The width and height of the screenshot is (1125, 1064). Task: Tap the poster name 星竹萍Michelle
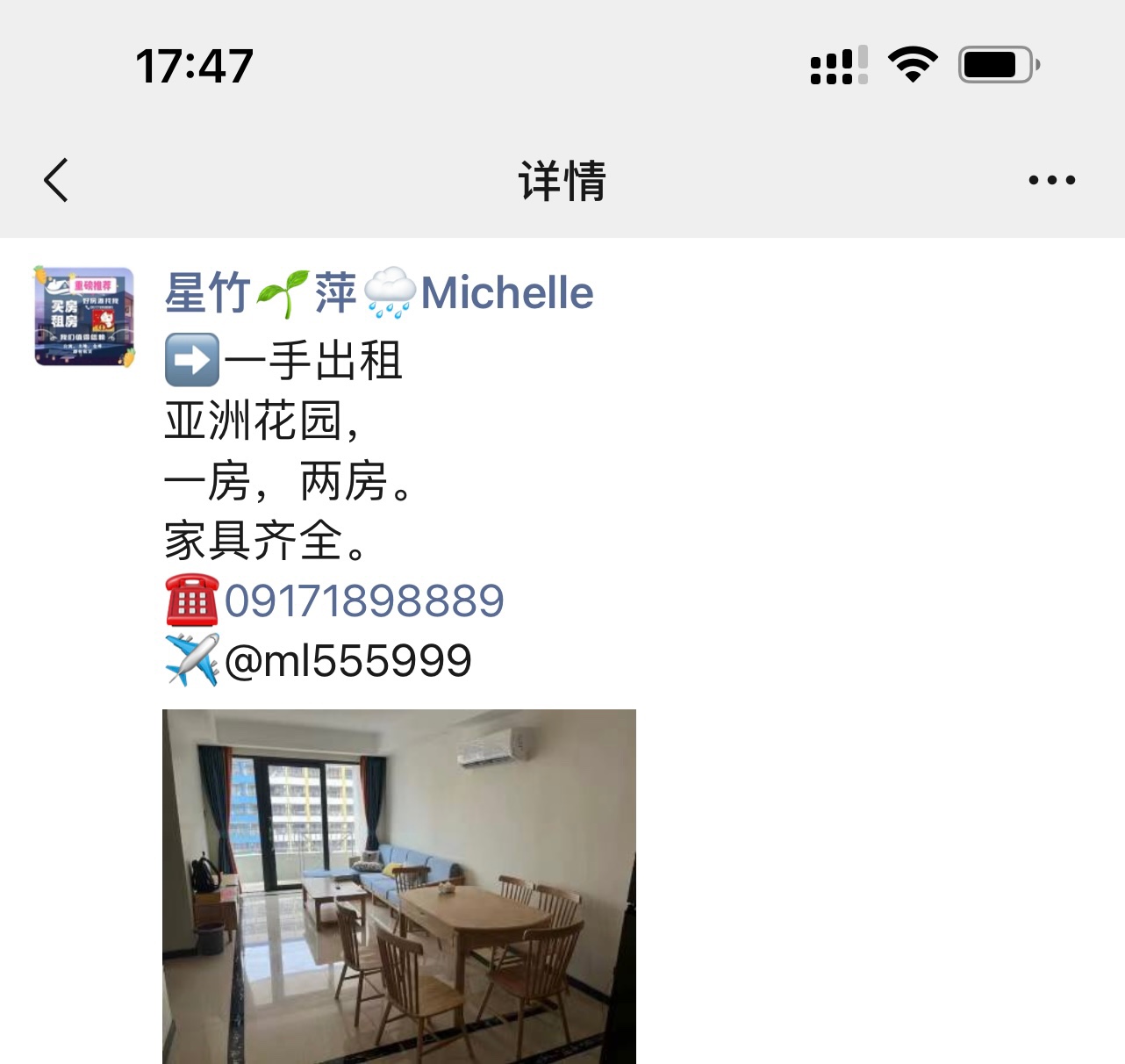coord(379,293)
